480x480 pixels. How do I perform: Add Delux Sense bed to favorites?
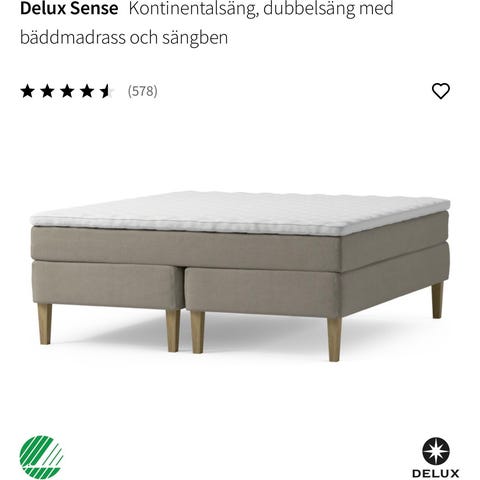click(441, 91)
